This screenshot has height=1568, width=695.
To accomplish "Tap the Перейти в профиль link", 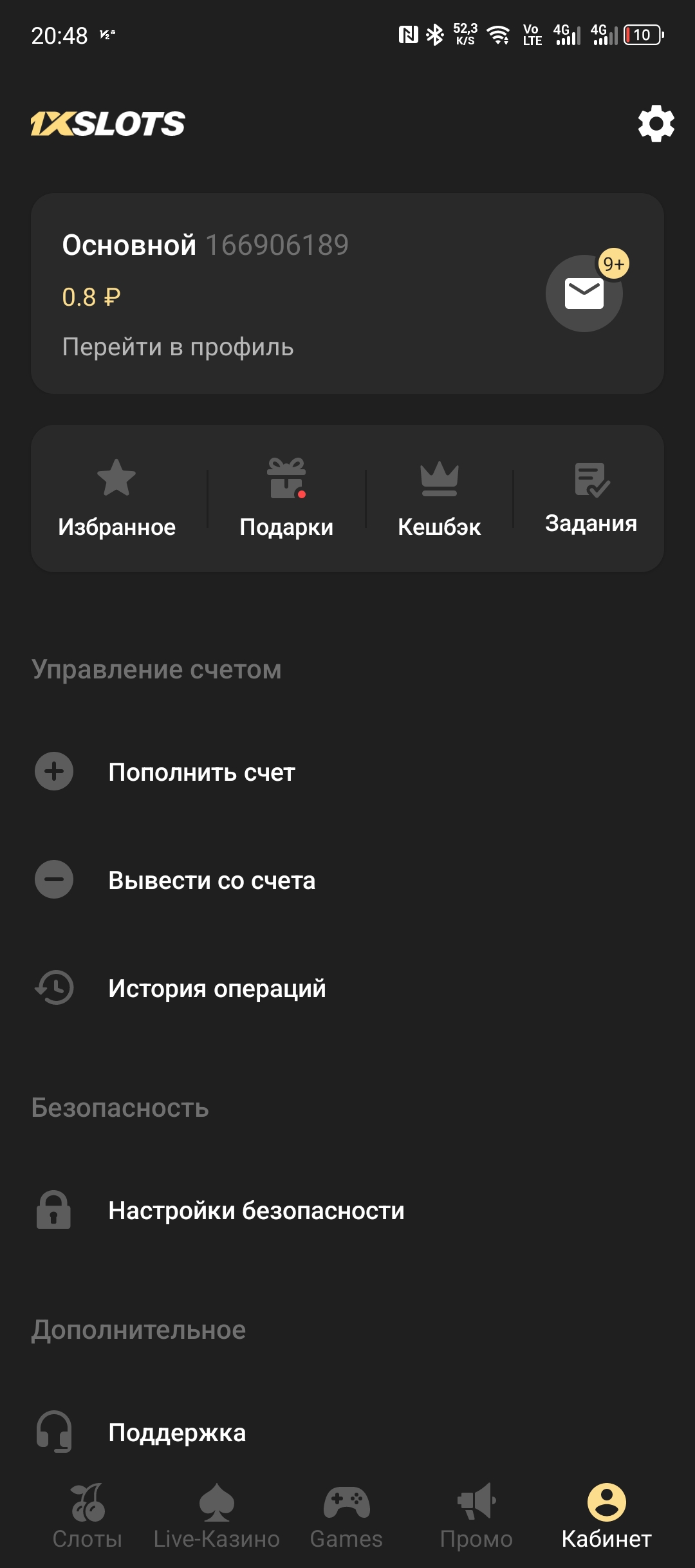I will [x=178, y=347].
